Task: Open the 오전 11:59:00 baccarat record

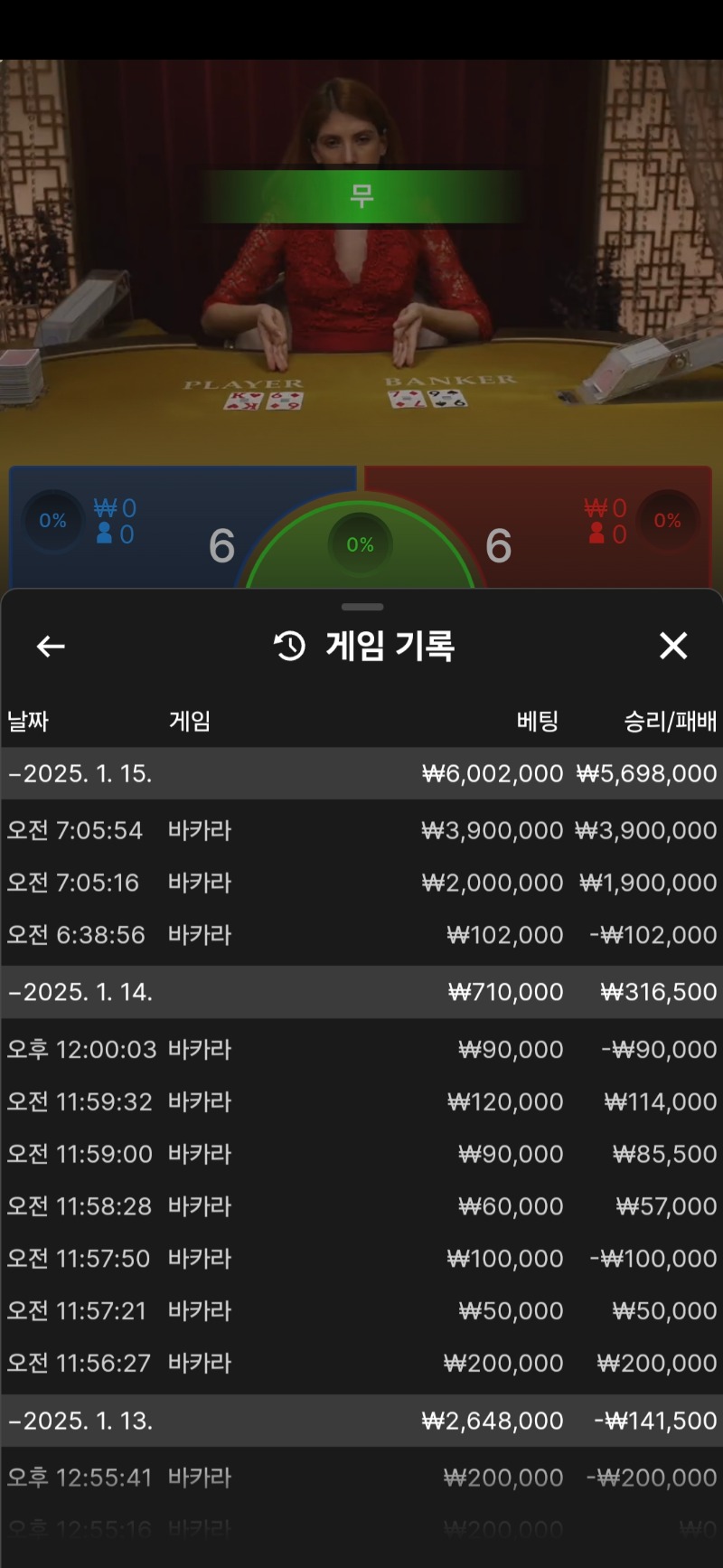Action: tap(361, 1154)
